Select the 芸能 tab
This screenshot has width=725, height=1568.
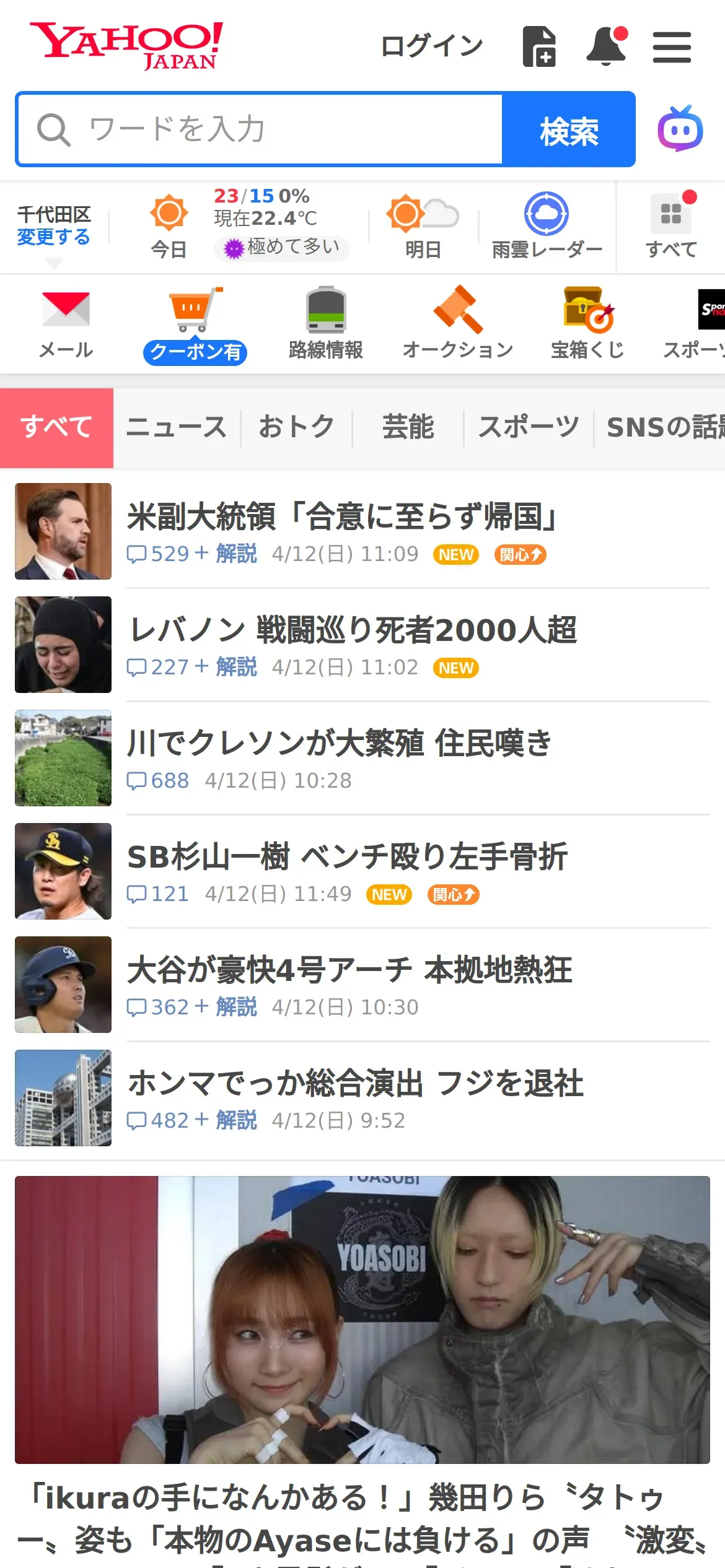(x=408, y=427)
